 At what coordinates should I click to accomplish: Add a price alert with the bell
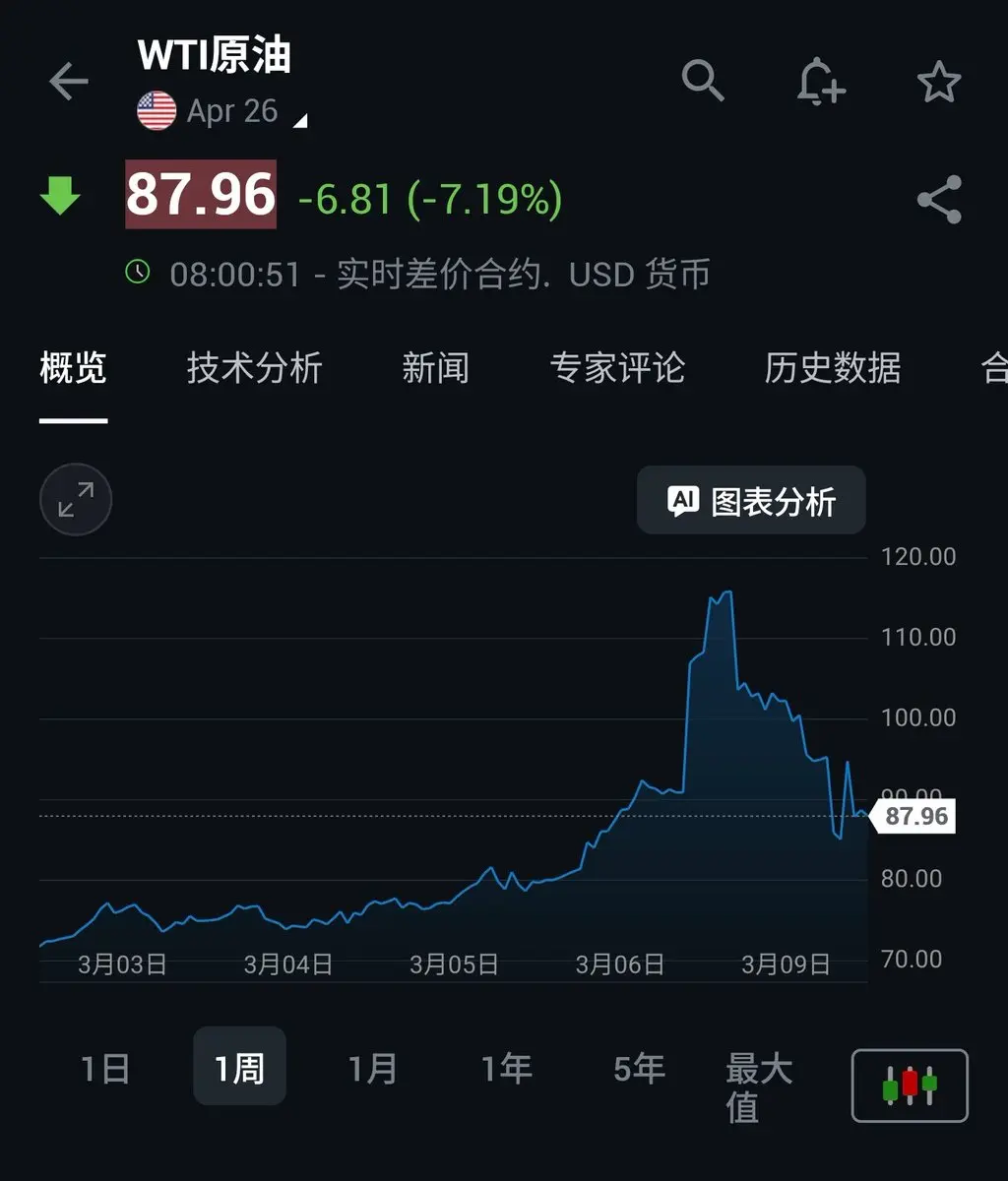820,80
